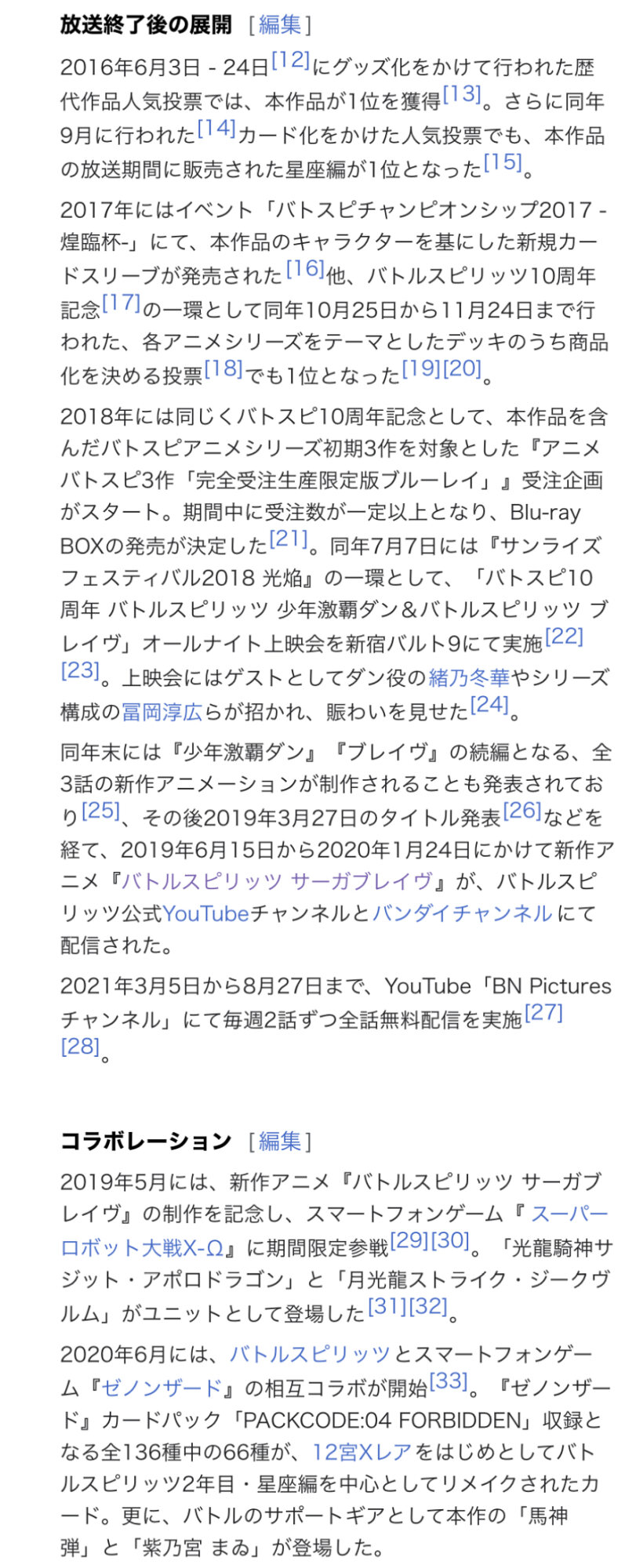Viewport: 636px width, 1568px height.
Task: Open citation footnote [15]
Action: (503, 162)
